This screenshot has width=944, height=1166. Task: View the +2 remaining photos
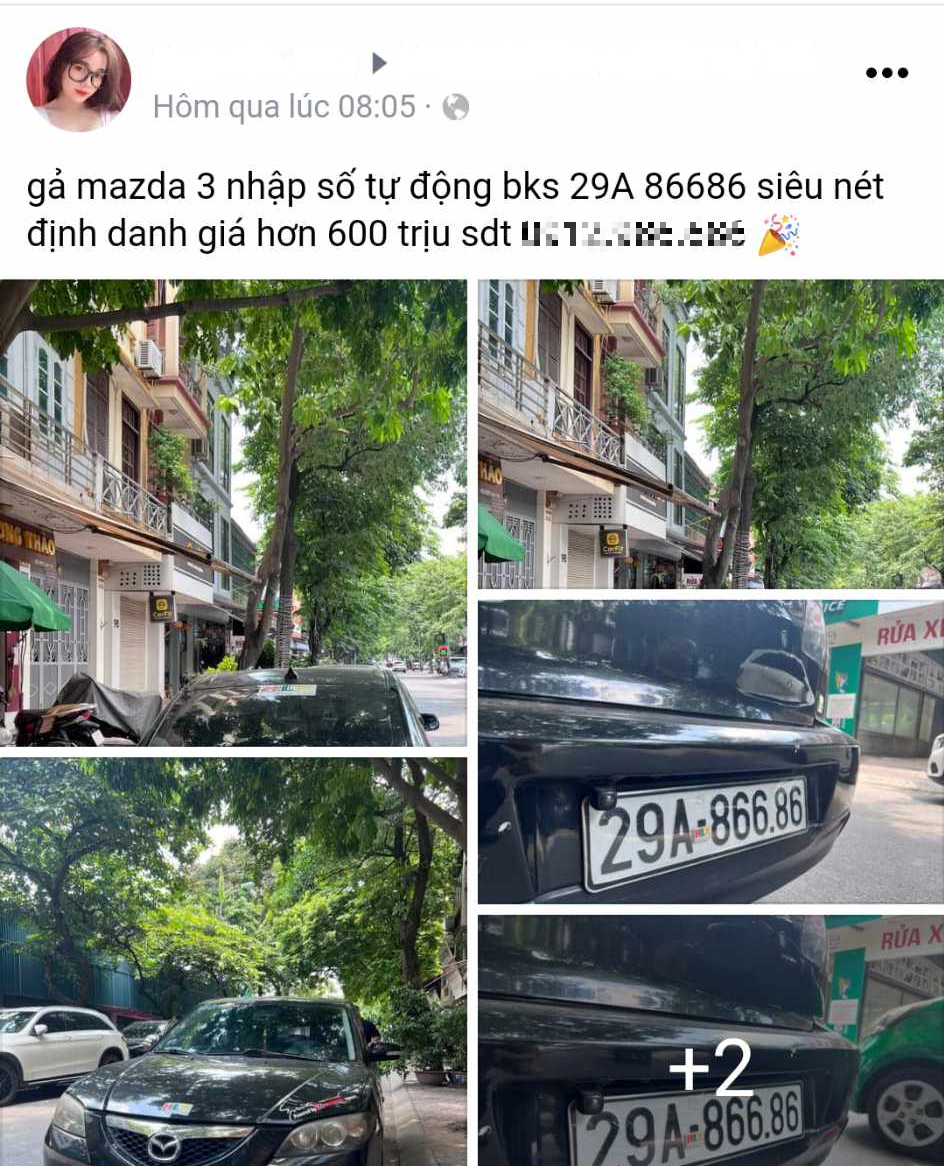[x=710, y=1040]
